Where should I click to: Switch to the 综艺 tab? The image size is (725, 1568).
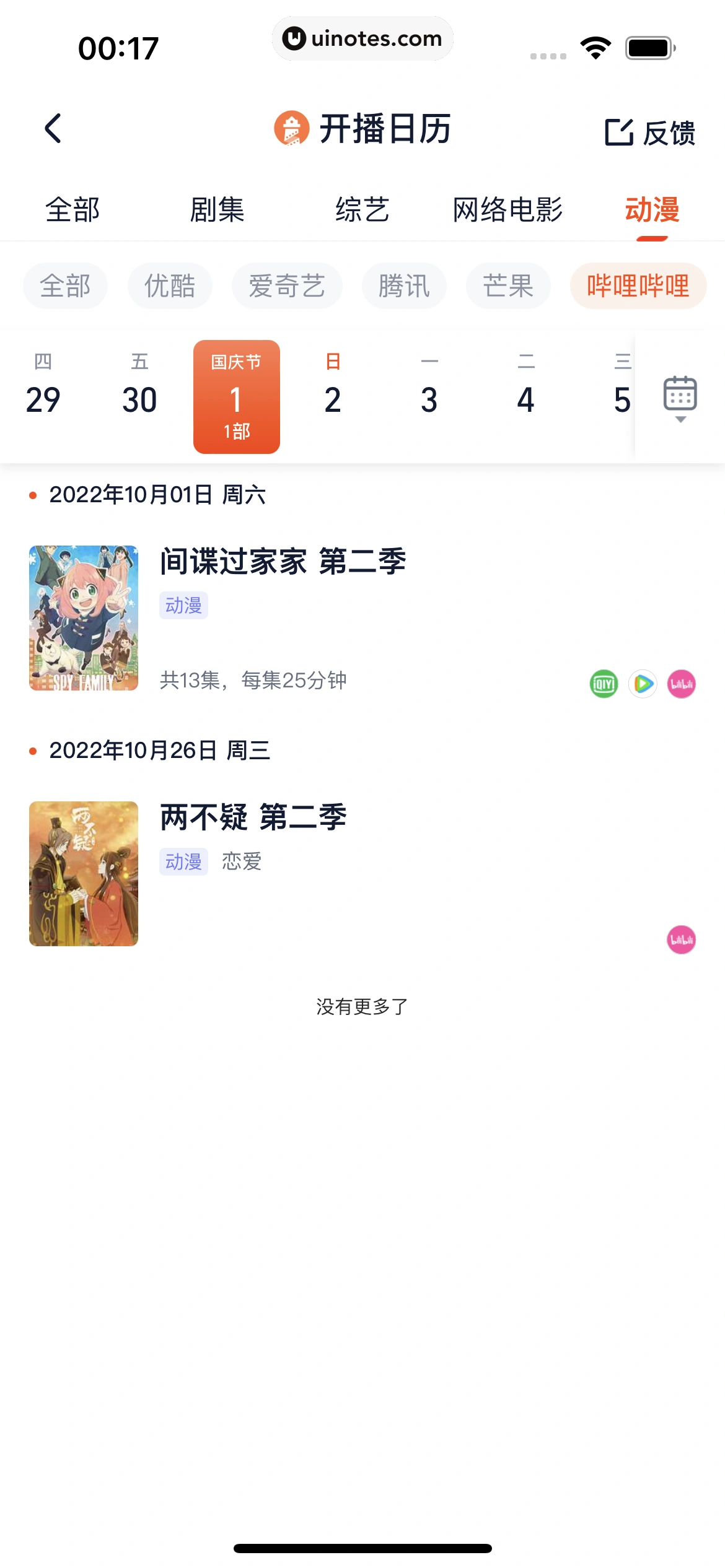(362, 210)
